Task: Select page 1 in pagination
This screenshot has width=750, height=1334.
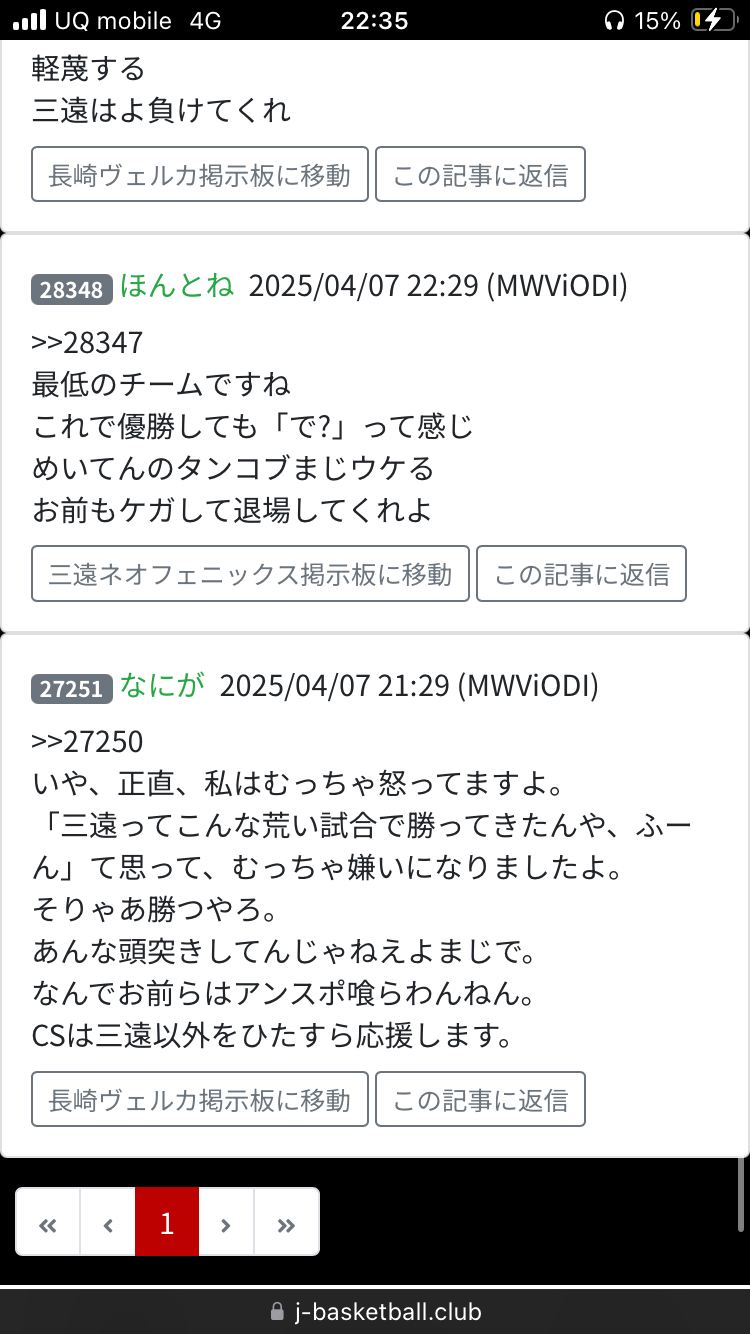Action: (x=167, y=1222)
